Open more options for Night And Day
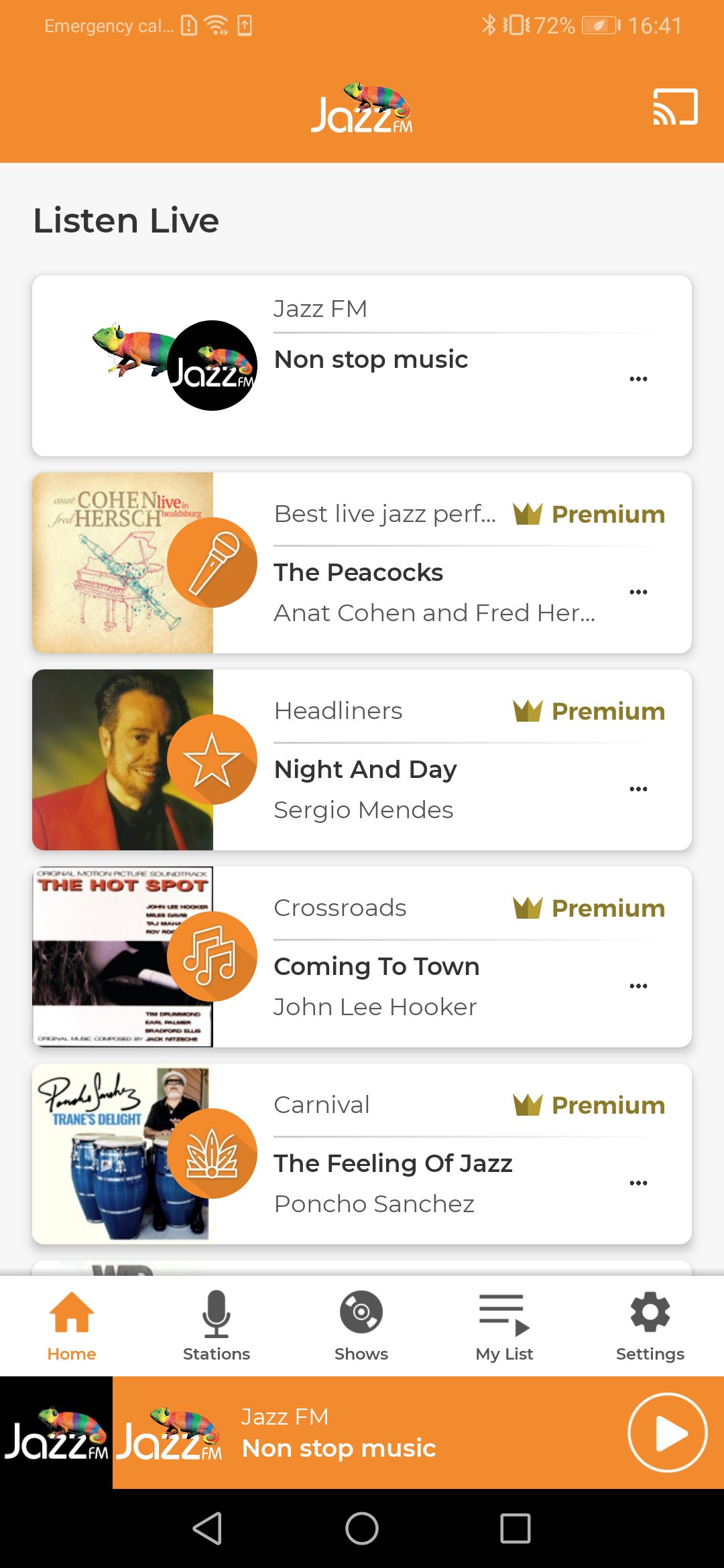 tap(638, 789)
